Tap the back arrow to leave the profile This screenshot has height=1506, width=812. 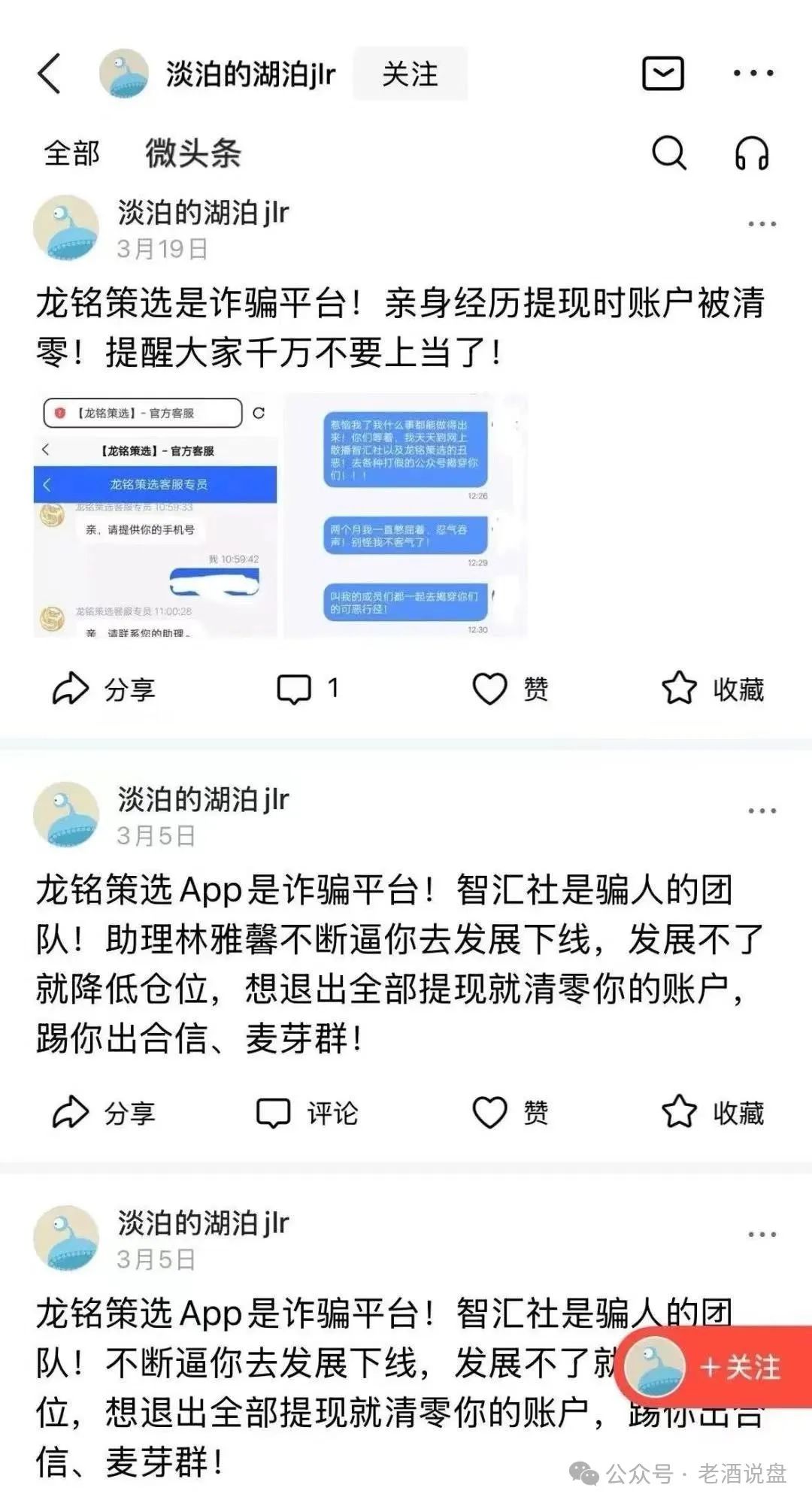(x=50, y=74)
